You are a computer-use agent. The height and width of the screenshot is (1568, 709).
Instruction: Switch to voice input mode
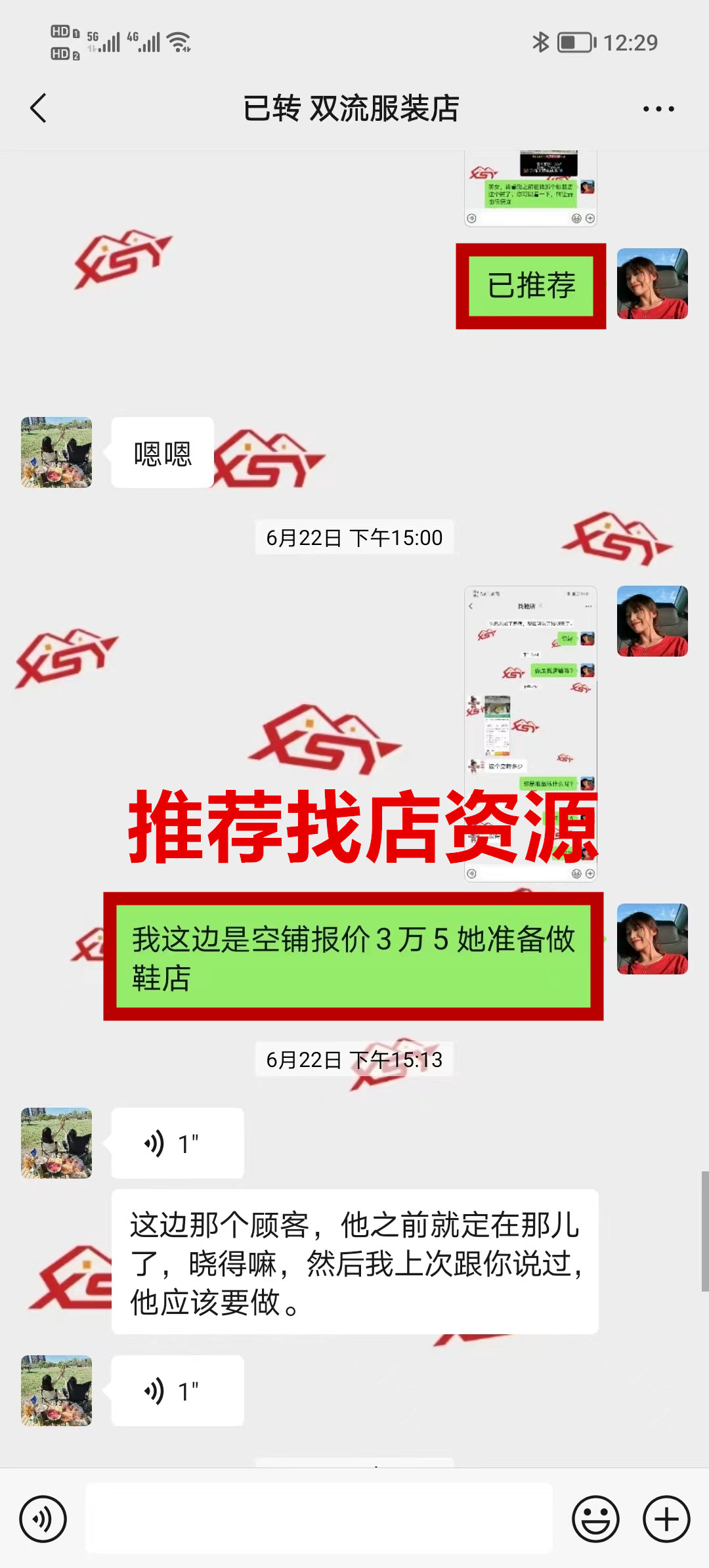coord(43,1519)
